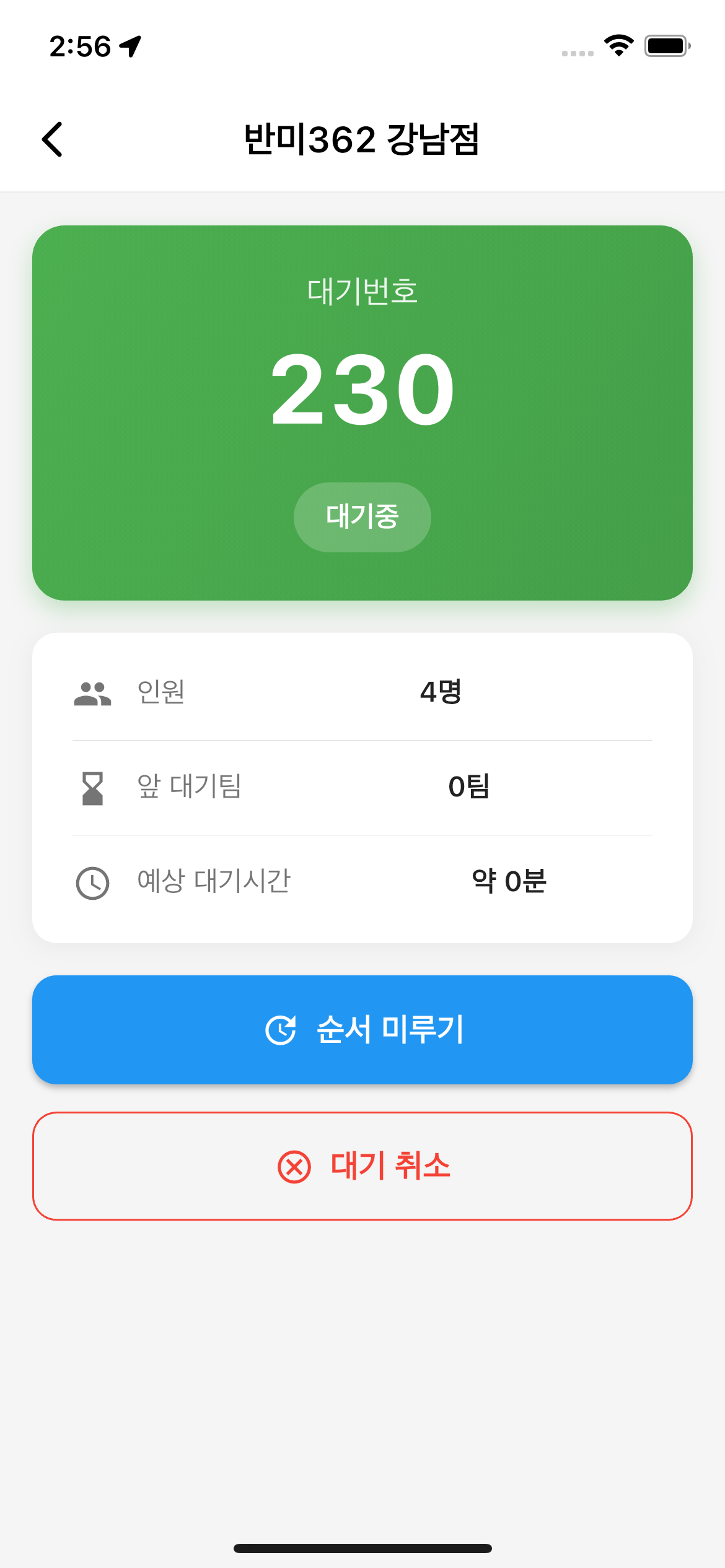Click the 0팀 value in the waiting row

point(469,788)
